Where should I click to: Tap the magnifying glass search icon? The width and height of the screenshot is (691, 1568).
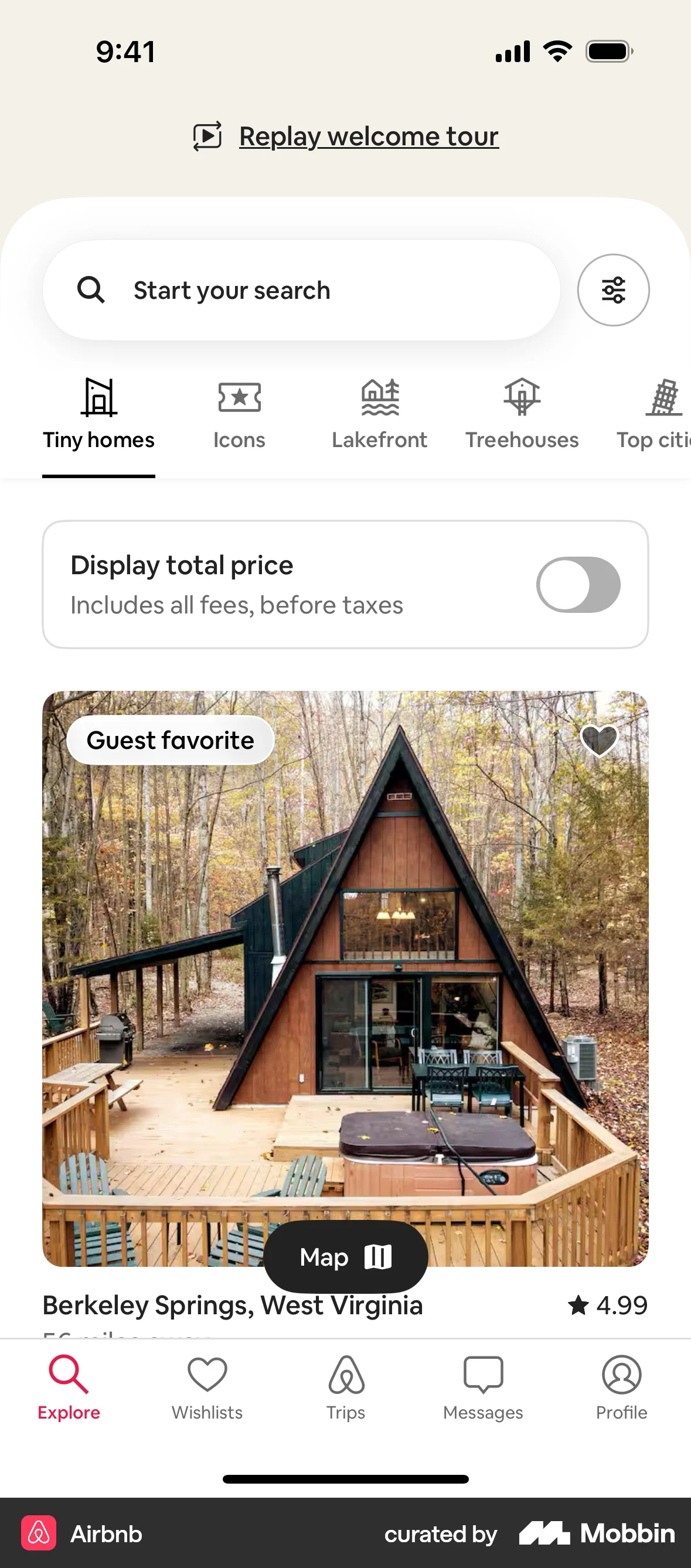91,289
